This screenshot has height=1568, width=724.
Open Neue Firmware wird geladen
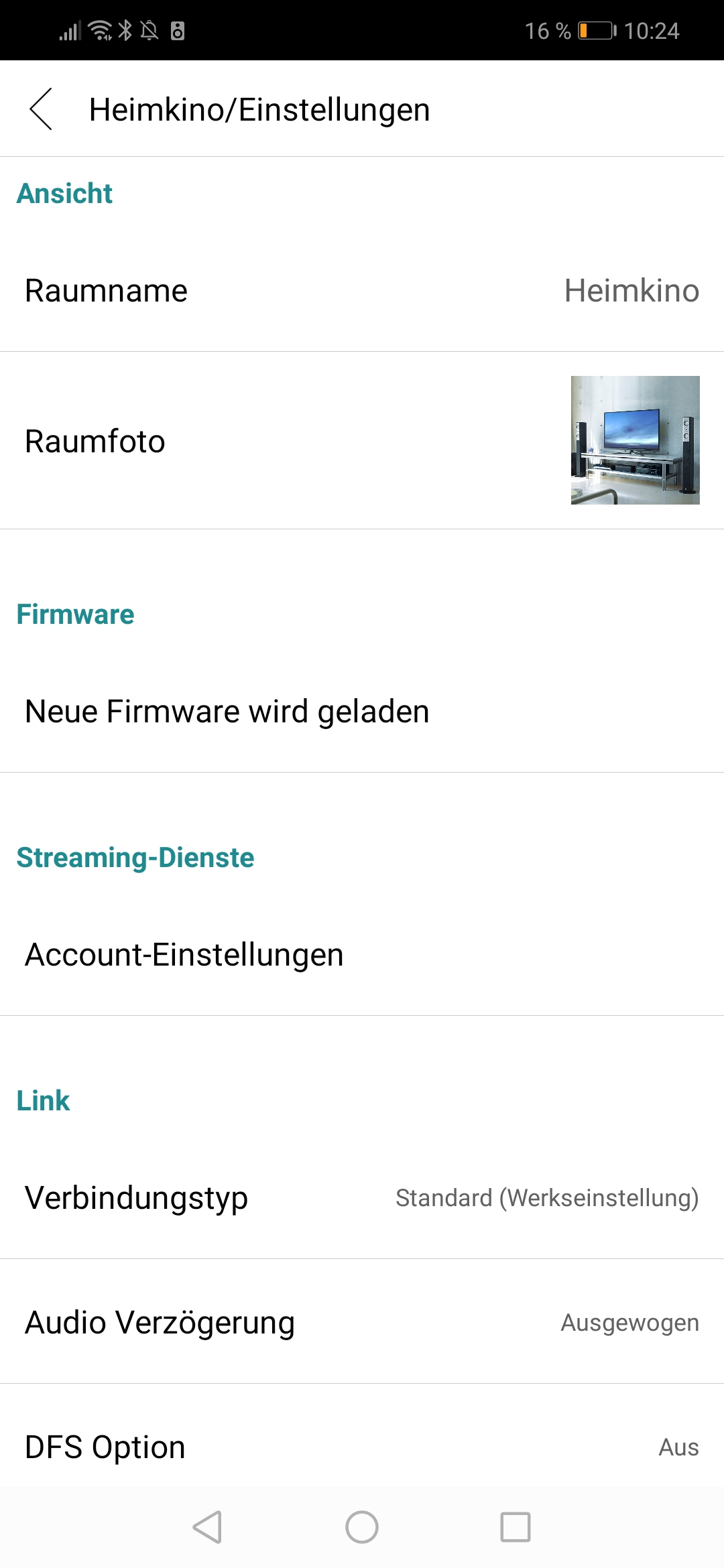[x=362, y=712]
